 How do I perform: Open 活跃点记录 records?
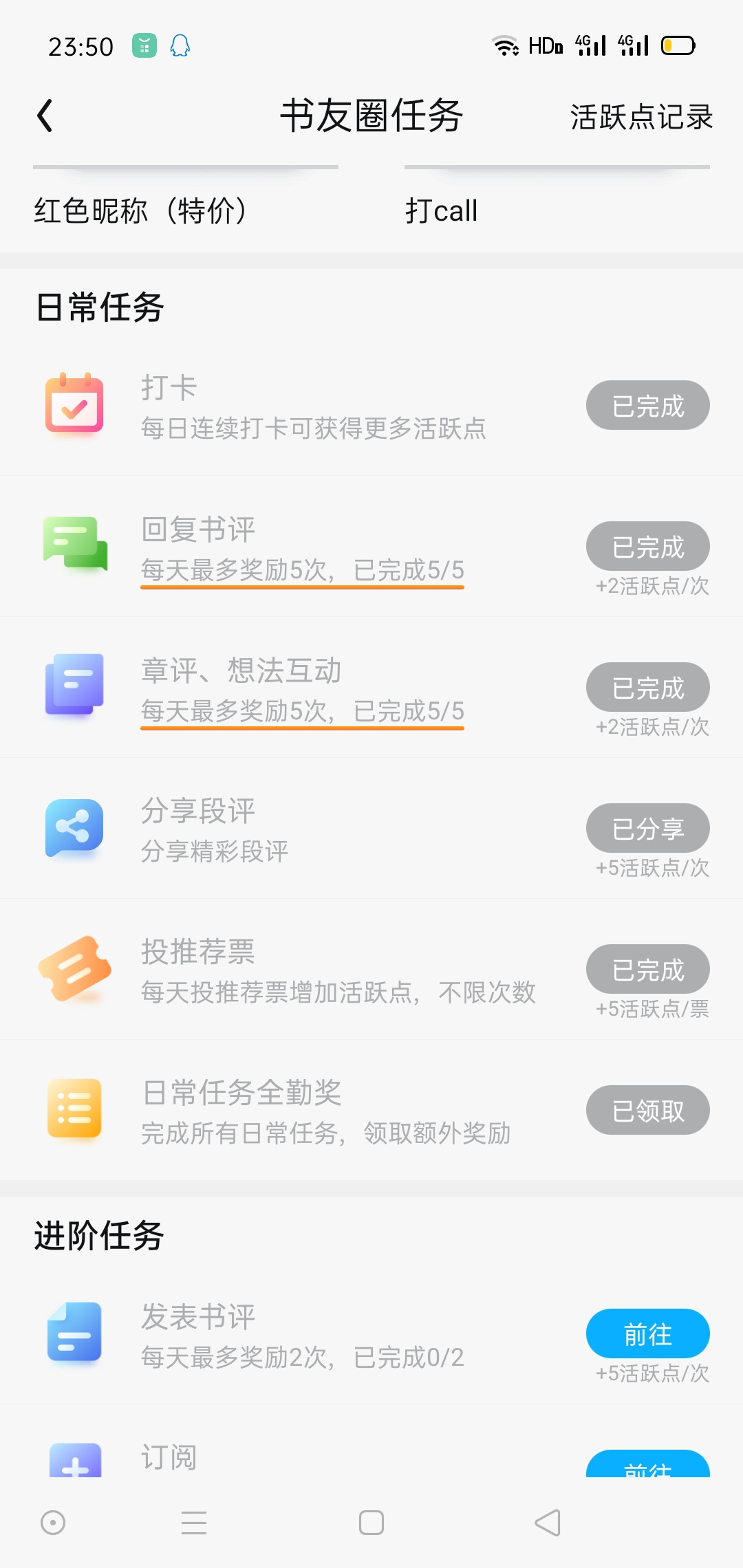(x=640, y=117)
